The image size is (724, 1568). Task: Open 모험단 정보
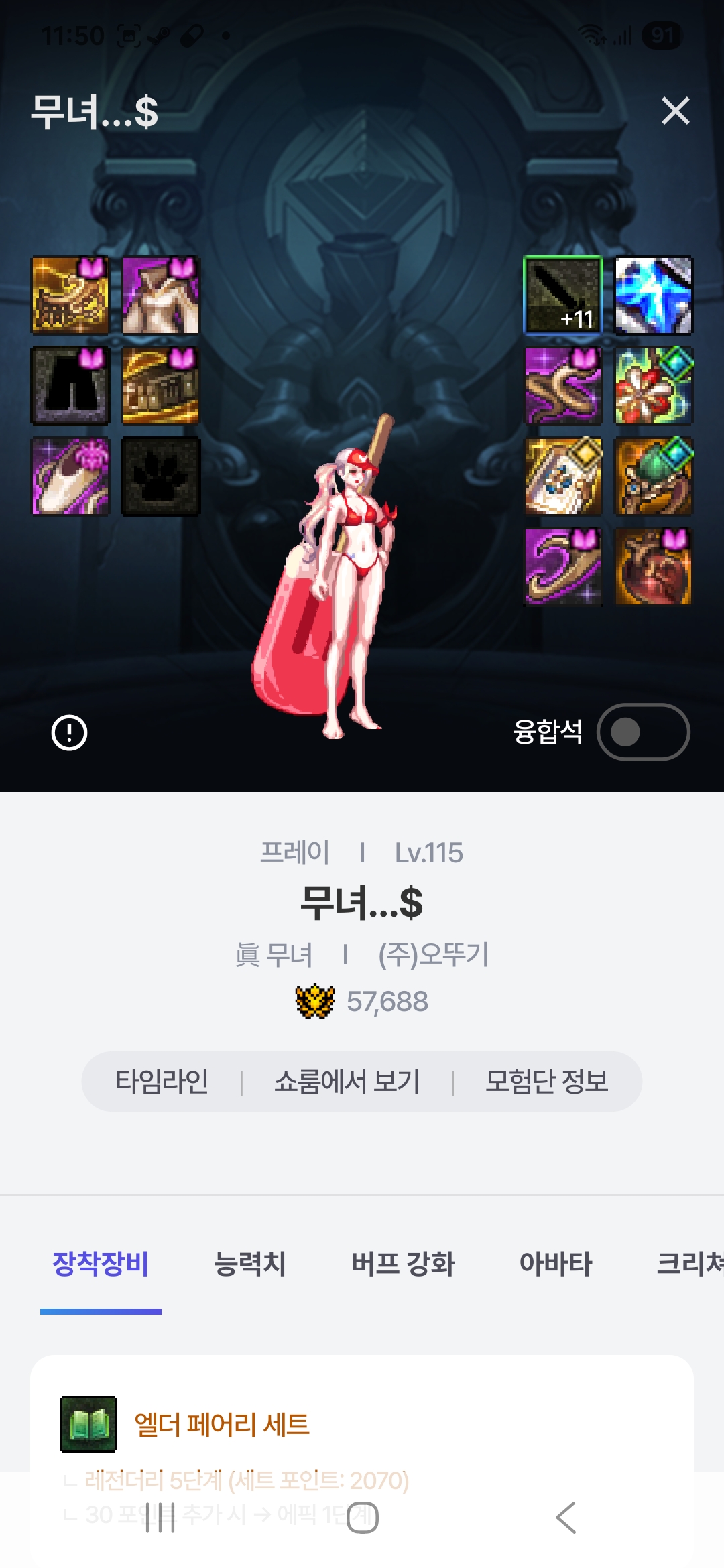546,1082
